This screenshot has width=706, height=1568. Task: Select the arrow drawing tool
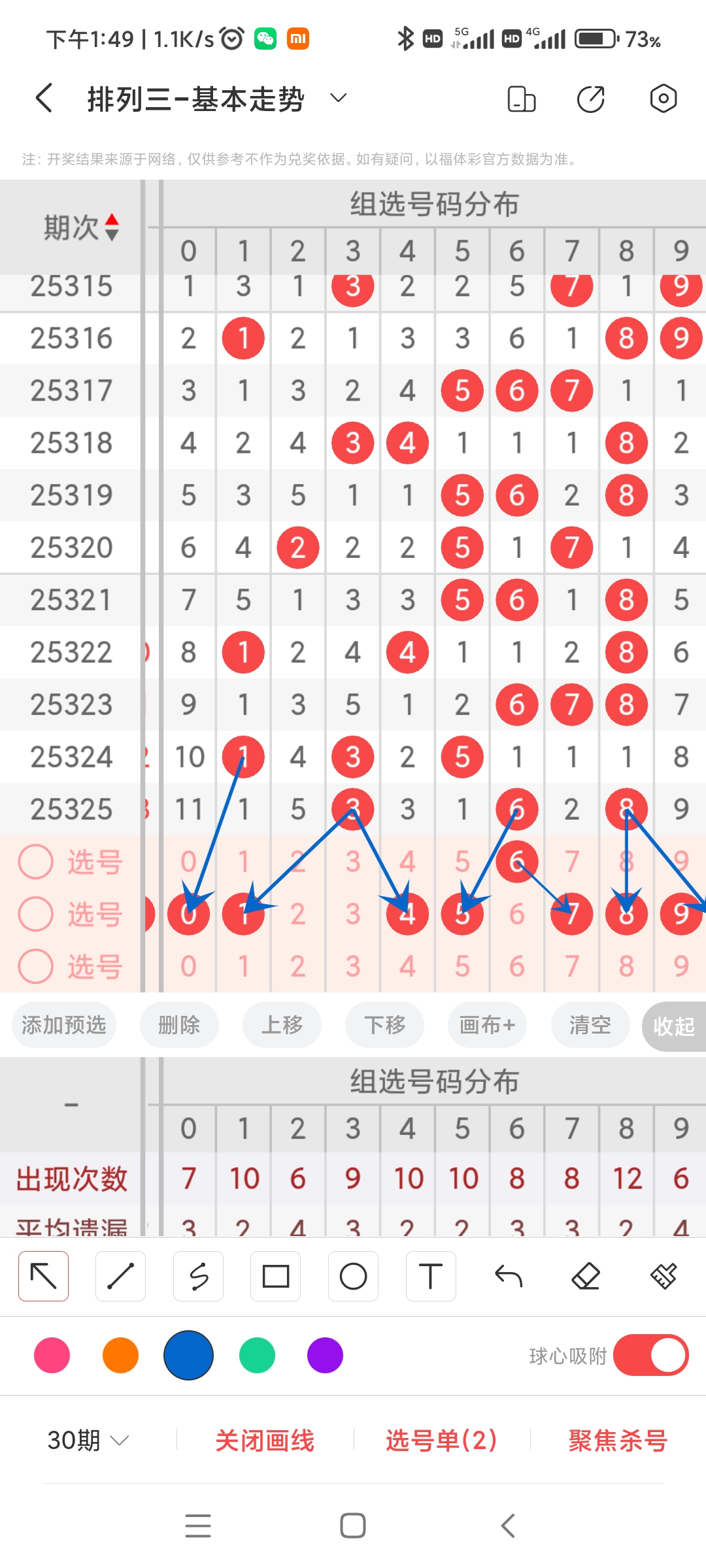(43, 1275)
